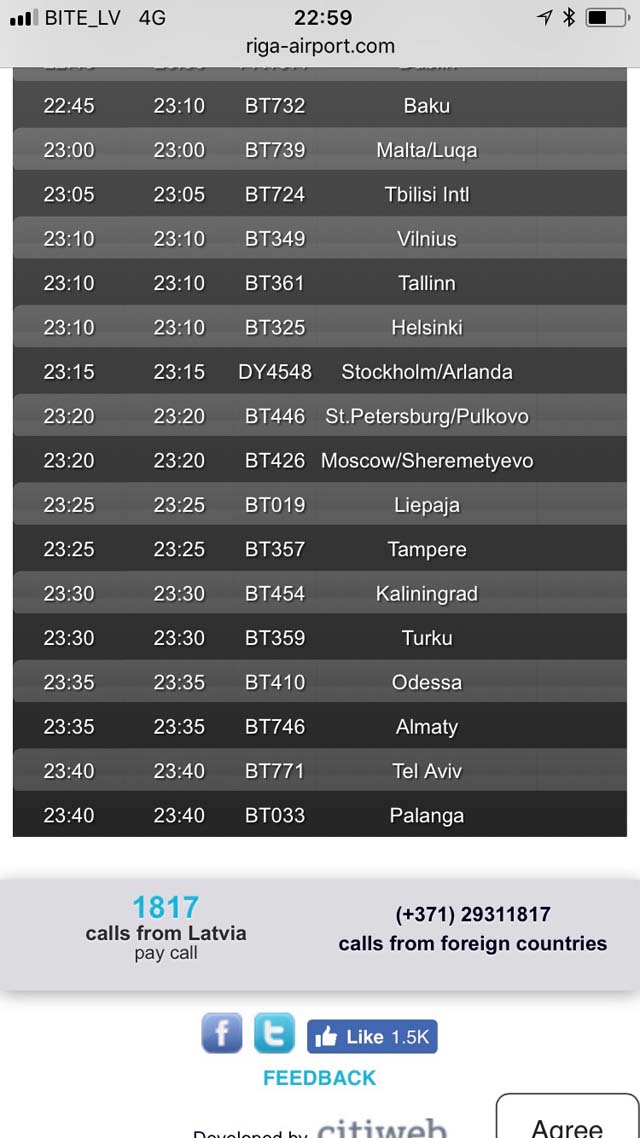Tap the riga-airport.com address bar
640x1138 pixels.
[320, 46]
